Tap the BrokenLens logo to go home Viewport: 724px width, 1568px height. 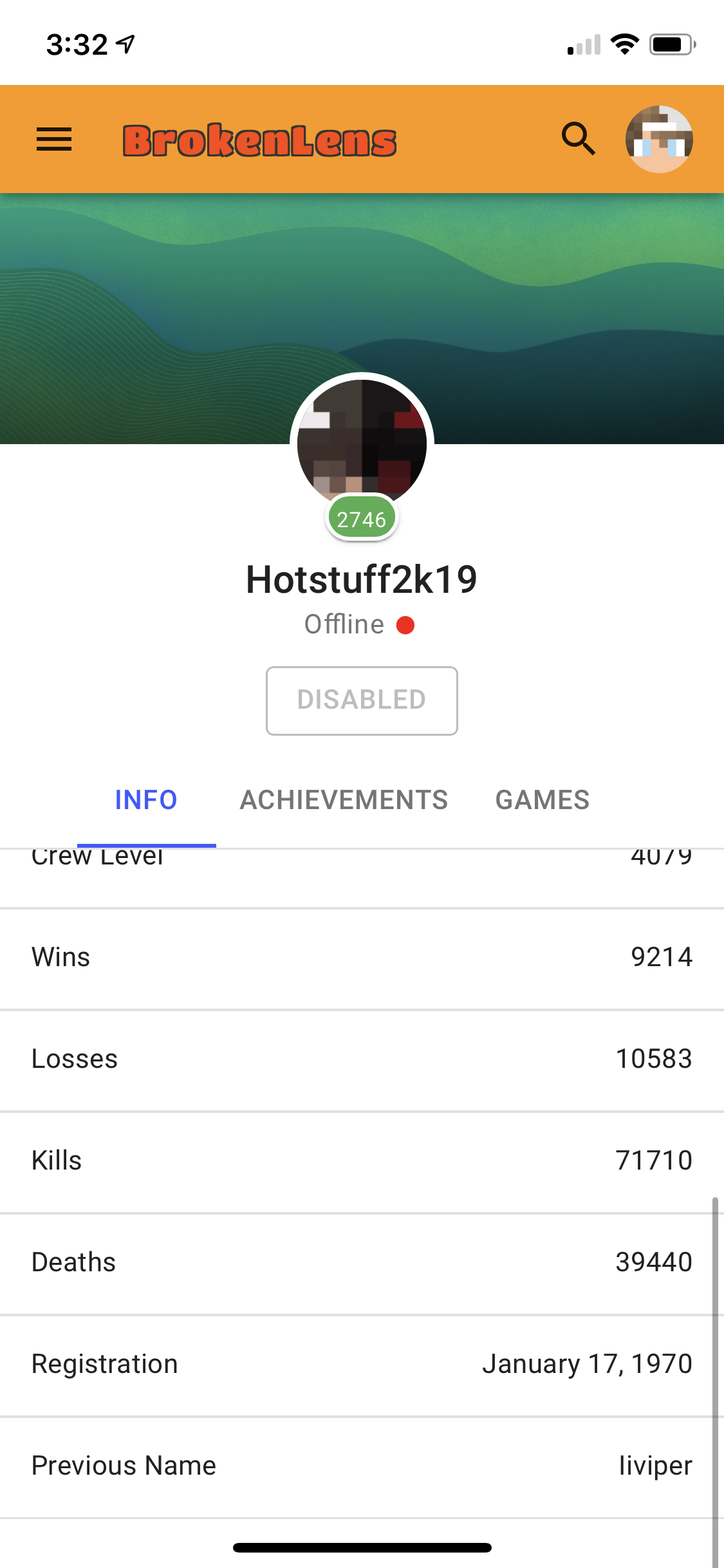point(259,140)
